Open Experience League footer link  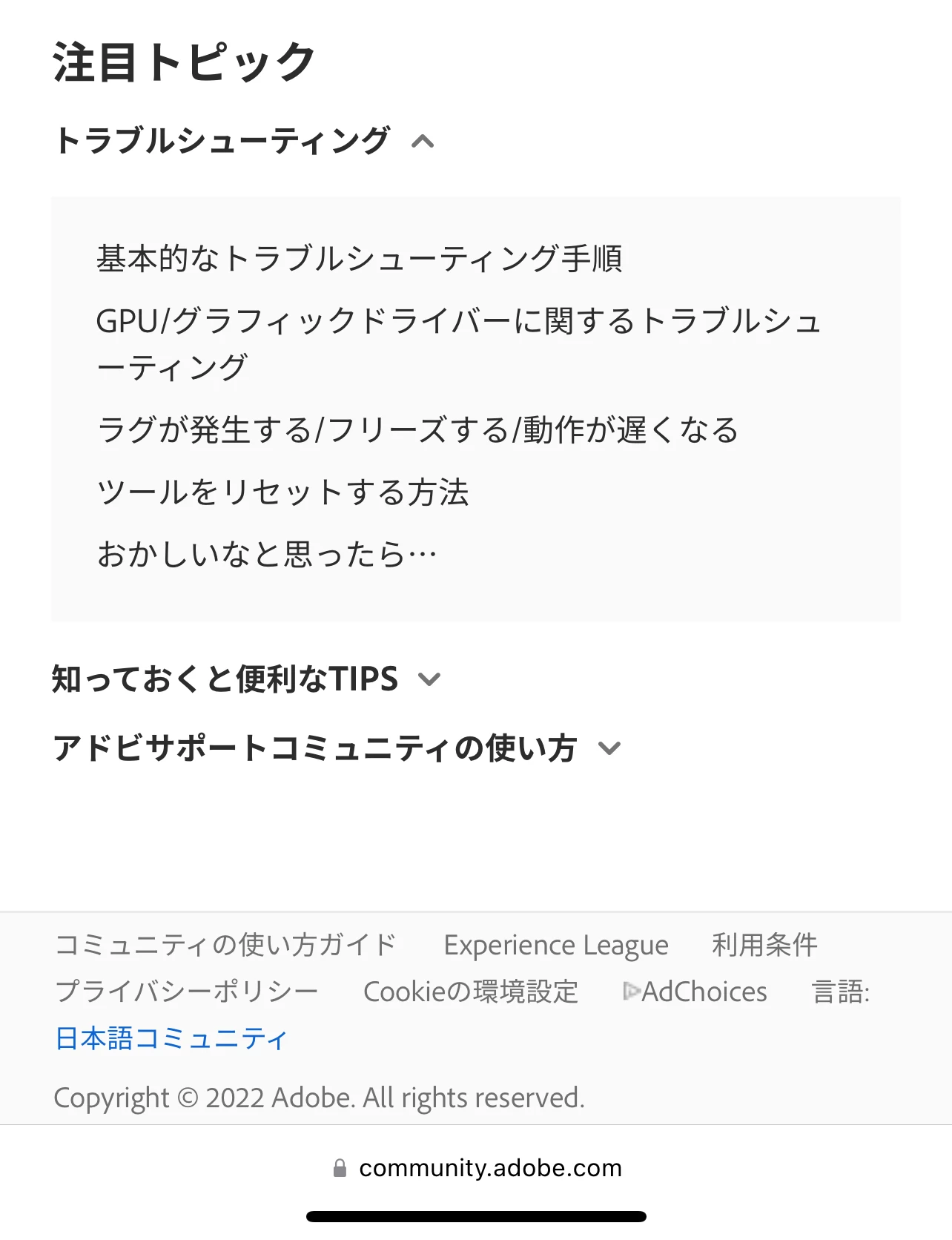point(555,945)
